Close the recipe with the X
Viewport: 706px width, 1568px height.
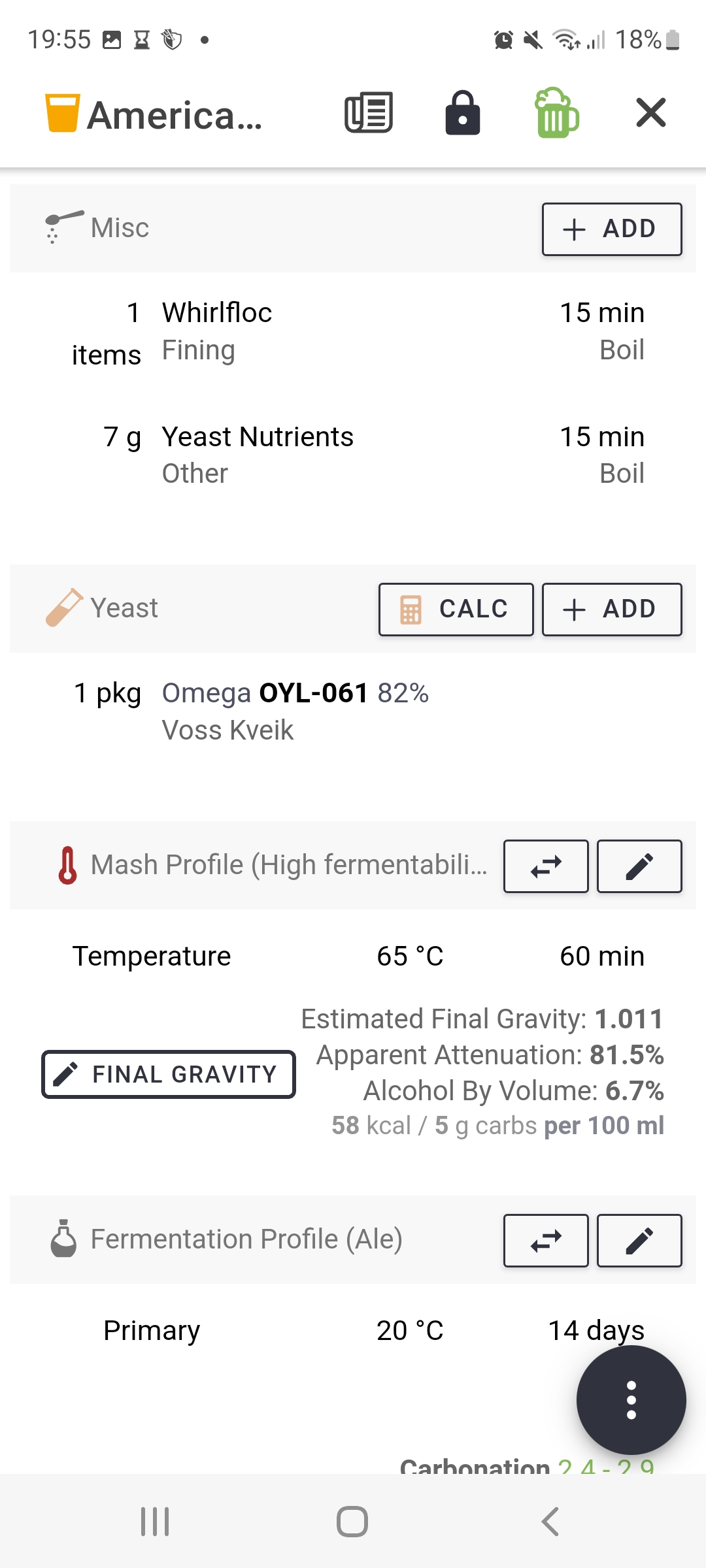651,112
